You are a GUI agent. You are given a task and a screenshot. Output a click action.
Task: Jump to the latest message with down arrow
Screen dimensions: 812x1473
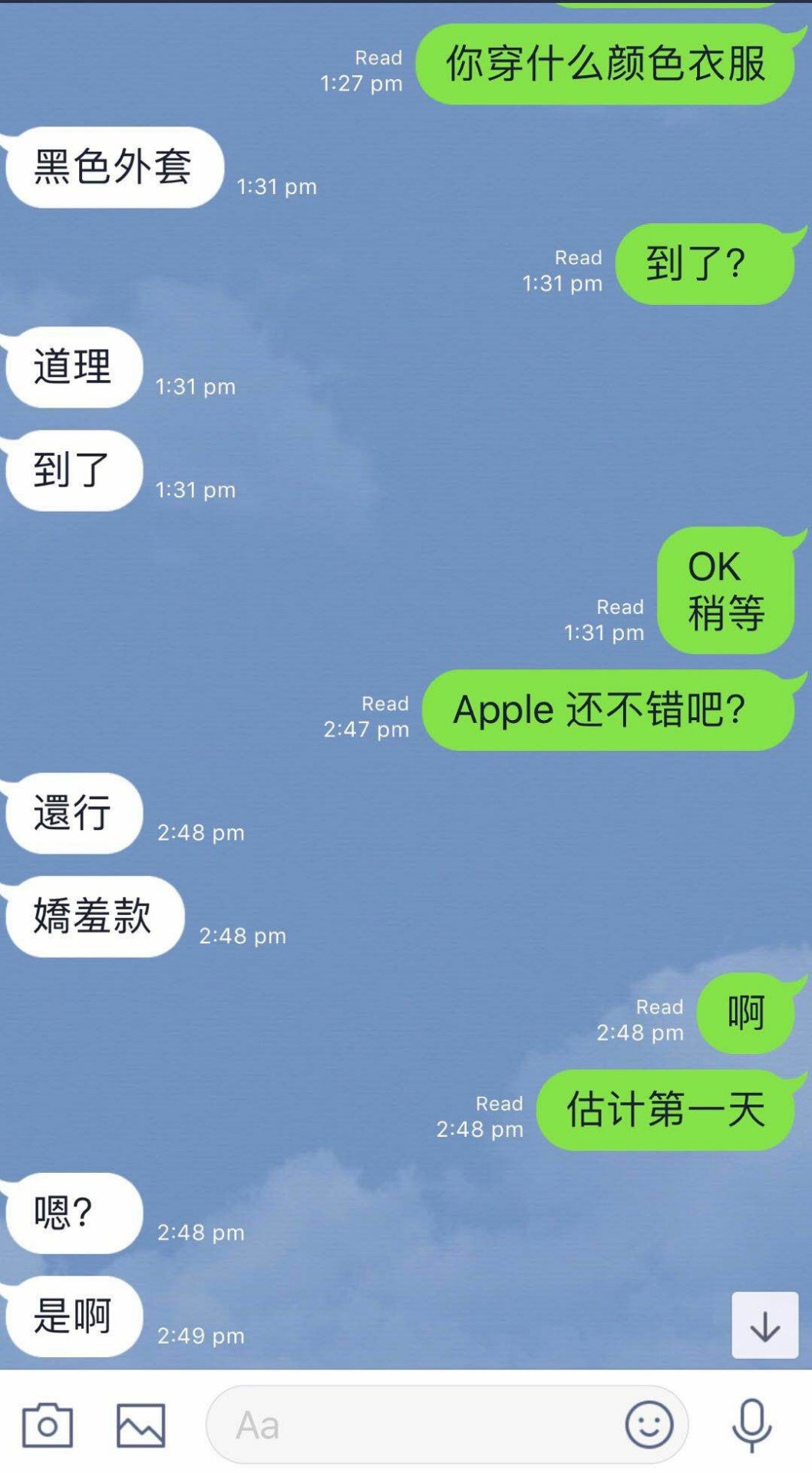[764, 1326]
